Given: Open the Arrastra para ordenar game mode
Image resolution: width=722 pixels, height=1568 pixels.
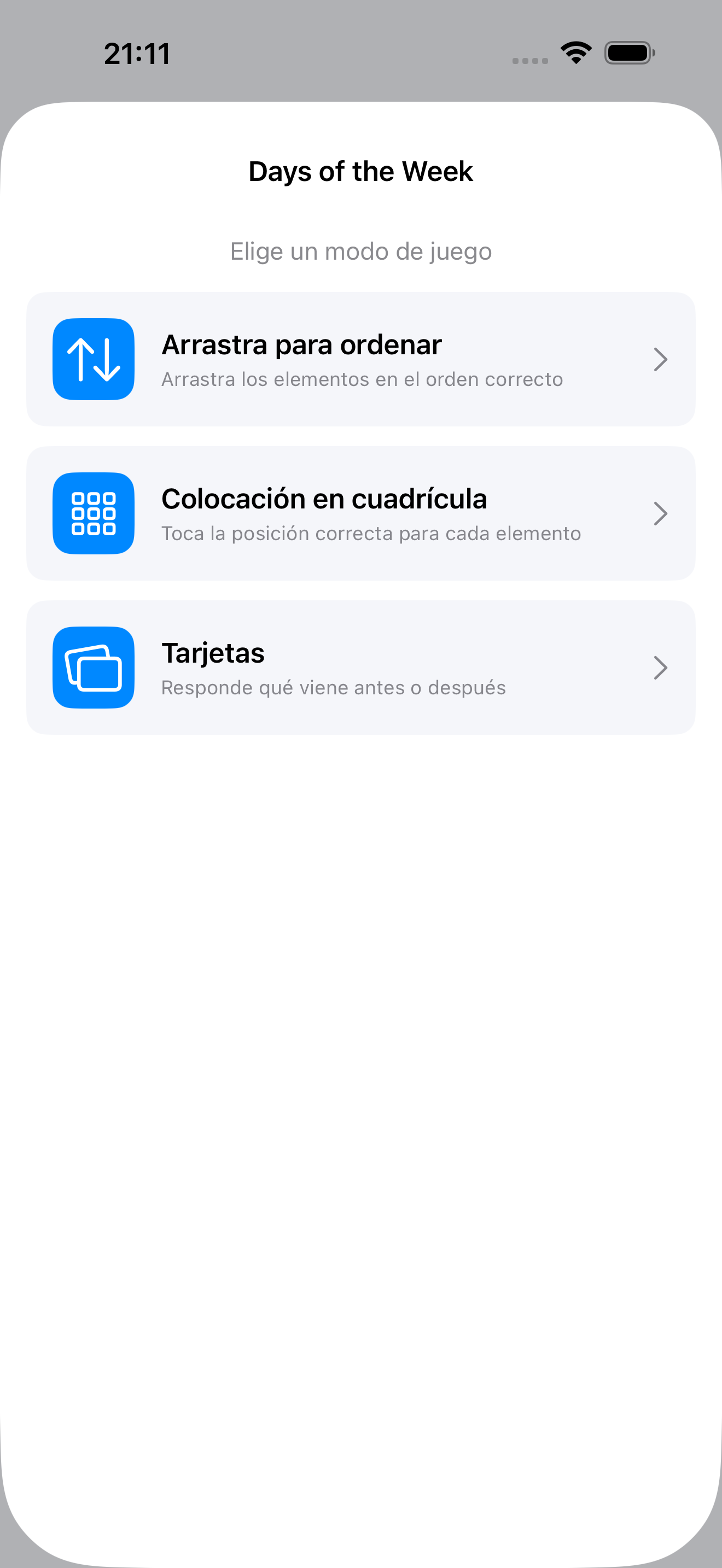Looking at the screenshot, I should [x=360, y=359].
